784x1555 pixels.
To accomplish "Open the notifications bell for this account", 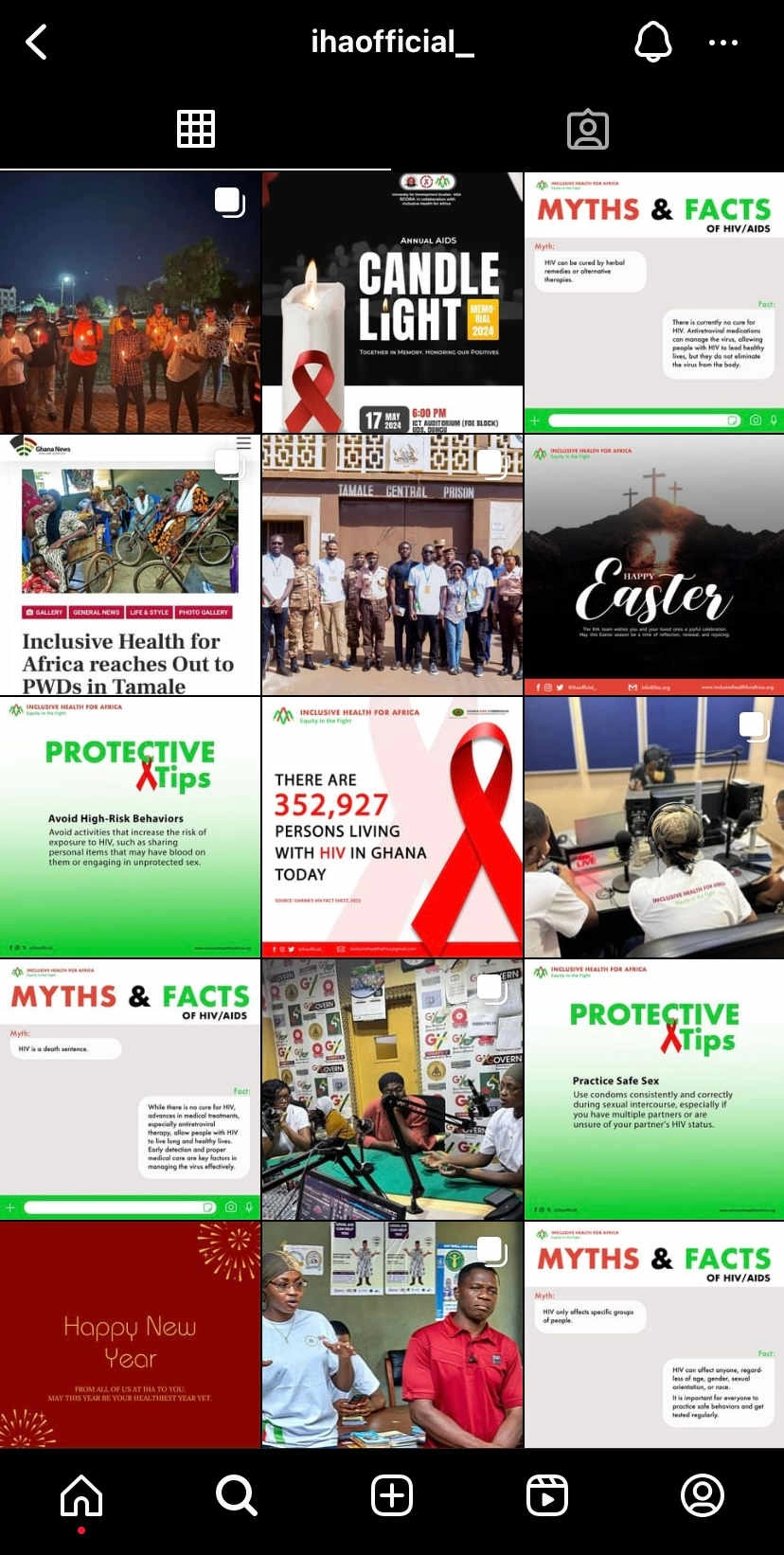I will [652, 43].
